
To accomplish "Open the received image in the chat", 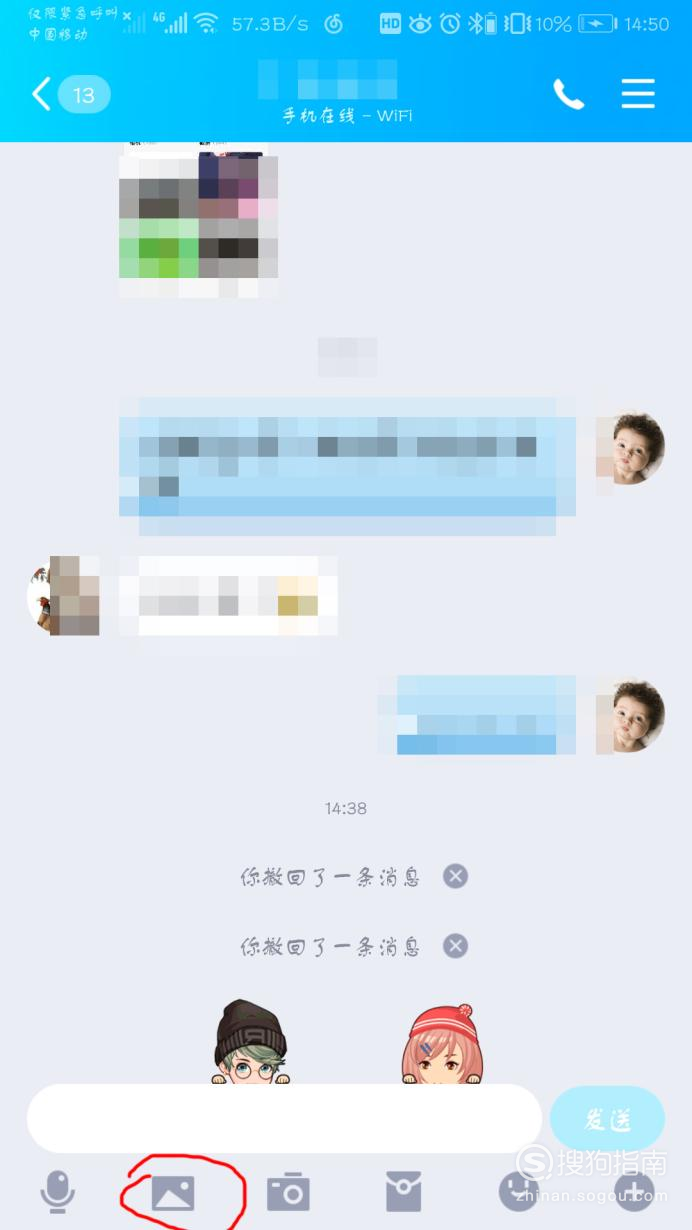I will click(x=198, y=220).
